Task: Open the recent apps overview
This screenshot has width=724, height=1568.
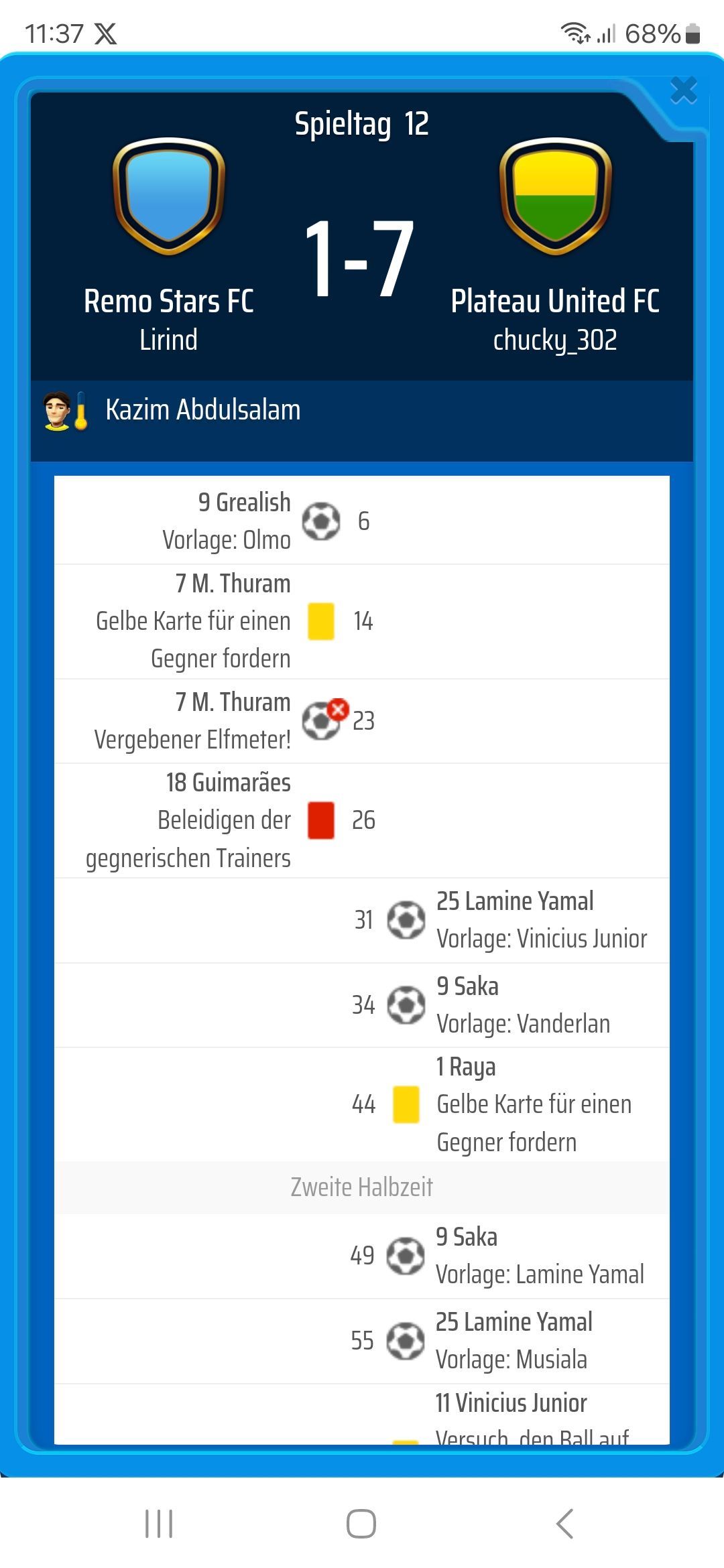Action: (x=159, y=1524)
